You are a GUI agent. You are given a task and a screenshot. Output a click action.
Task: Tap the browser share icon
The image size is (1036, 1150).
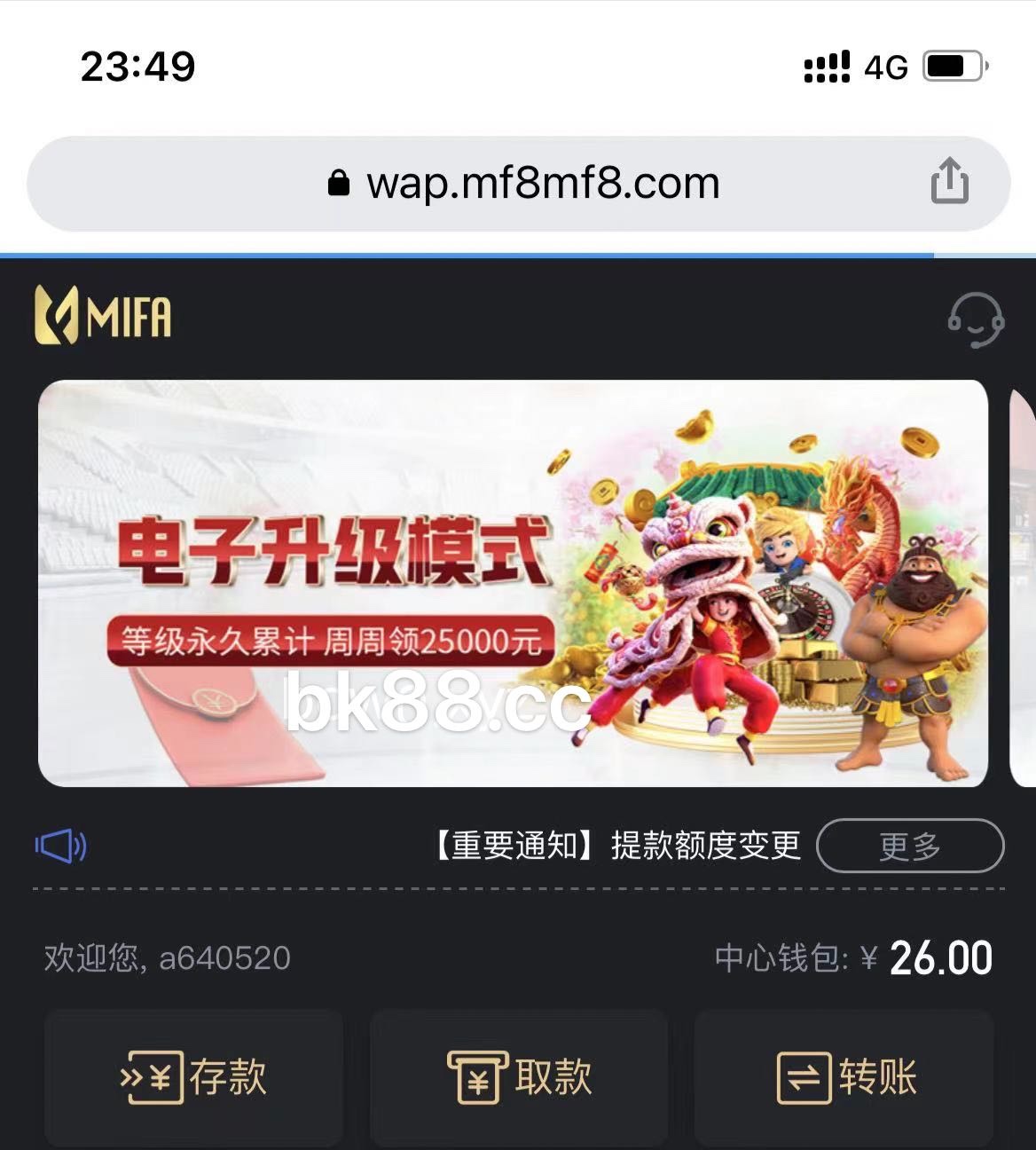949,181
